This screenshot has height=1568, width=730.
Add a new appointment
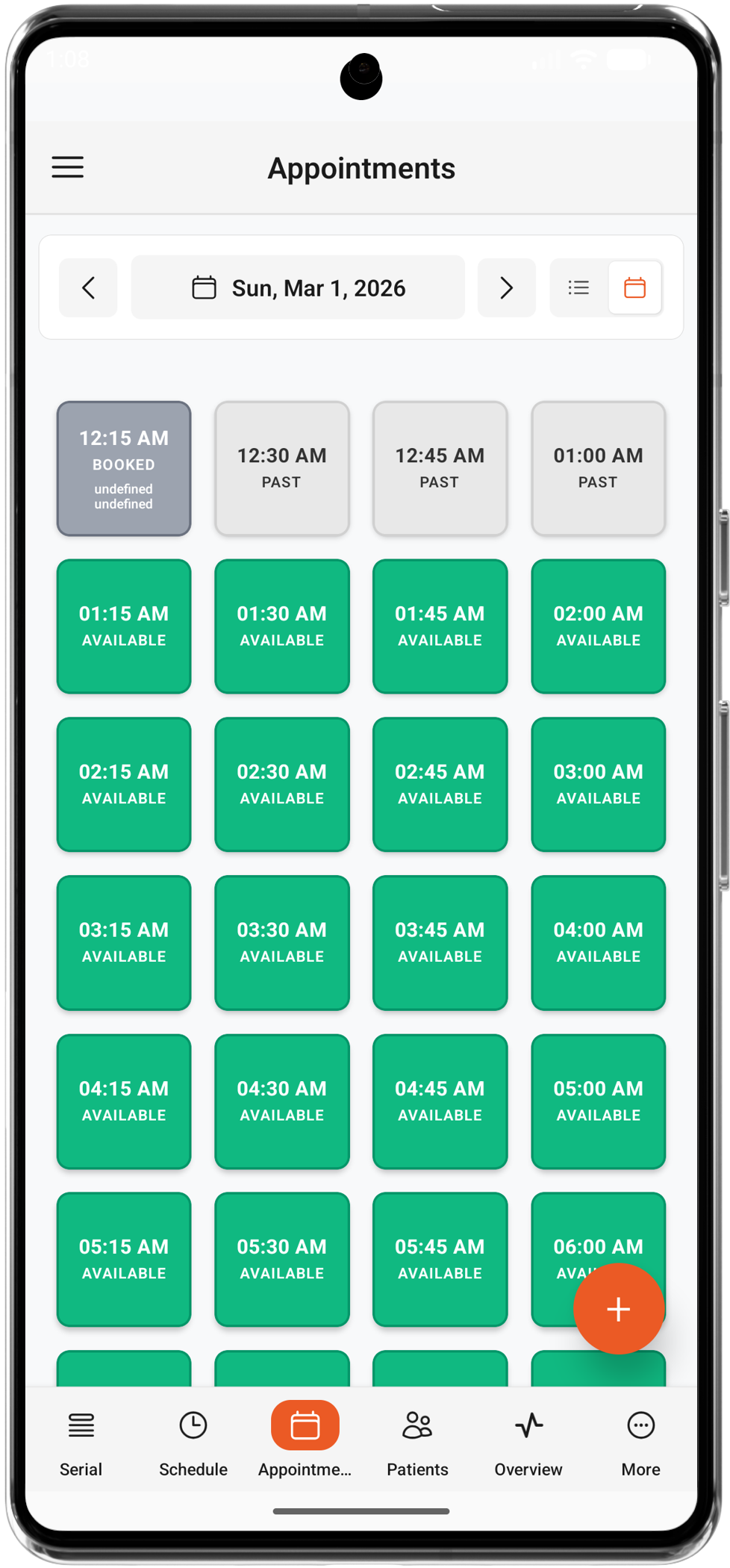(x=618, y=1309)
